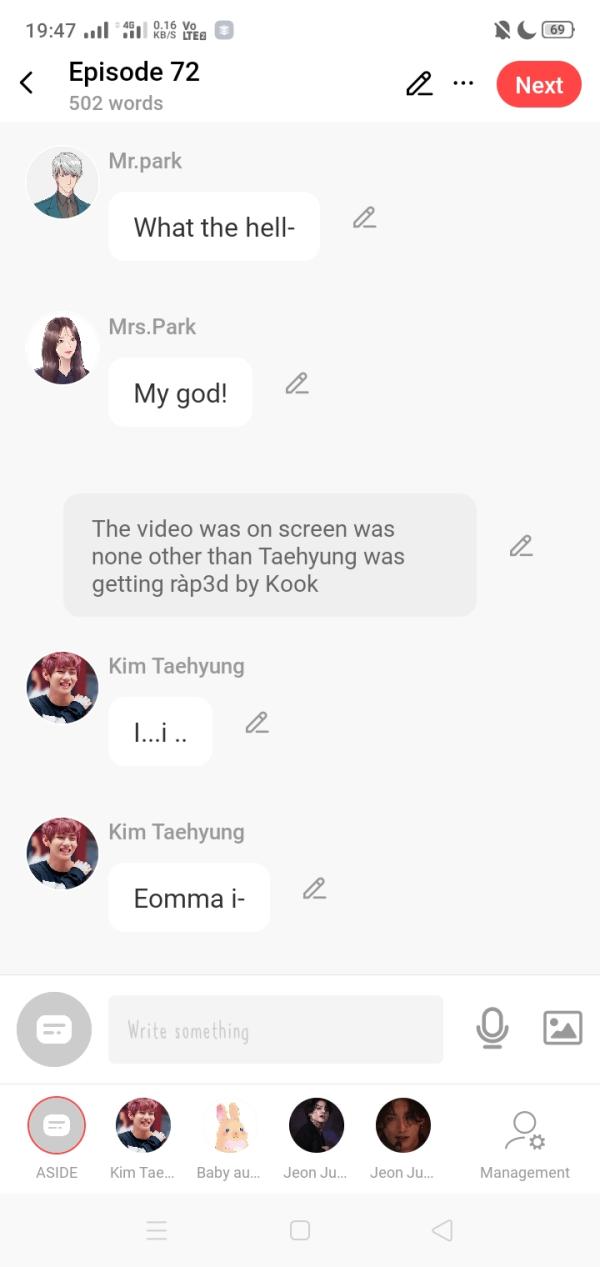Open the three-dot overflow menu
The width and height of the screenshot is (600, 1267).
[x=463, y=83]
